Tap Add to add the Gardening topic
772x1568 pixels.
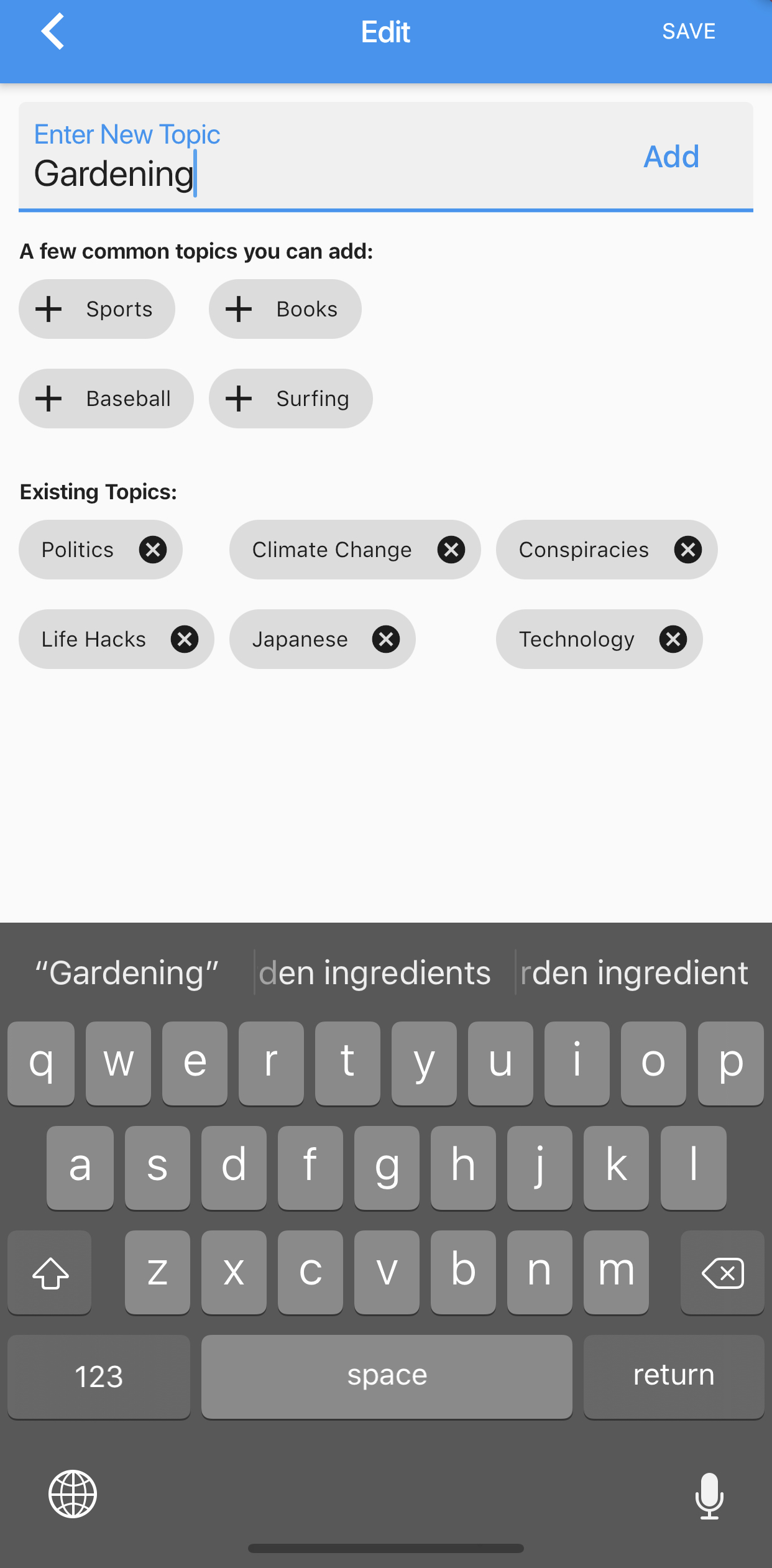[x=671, y=157]
